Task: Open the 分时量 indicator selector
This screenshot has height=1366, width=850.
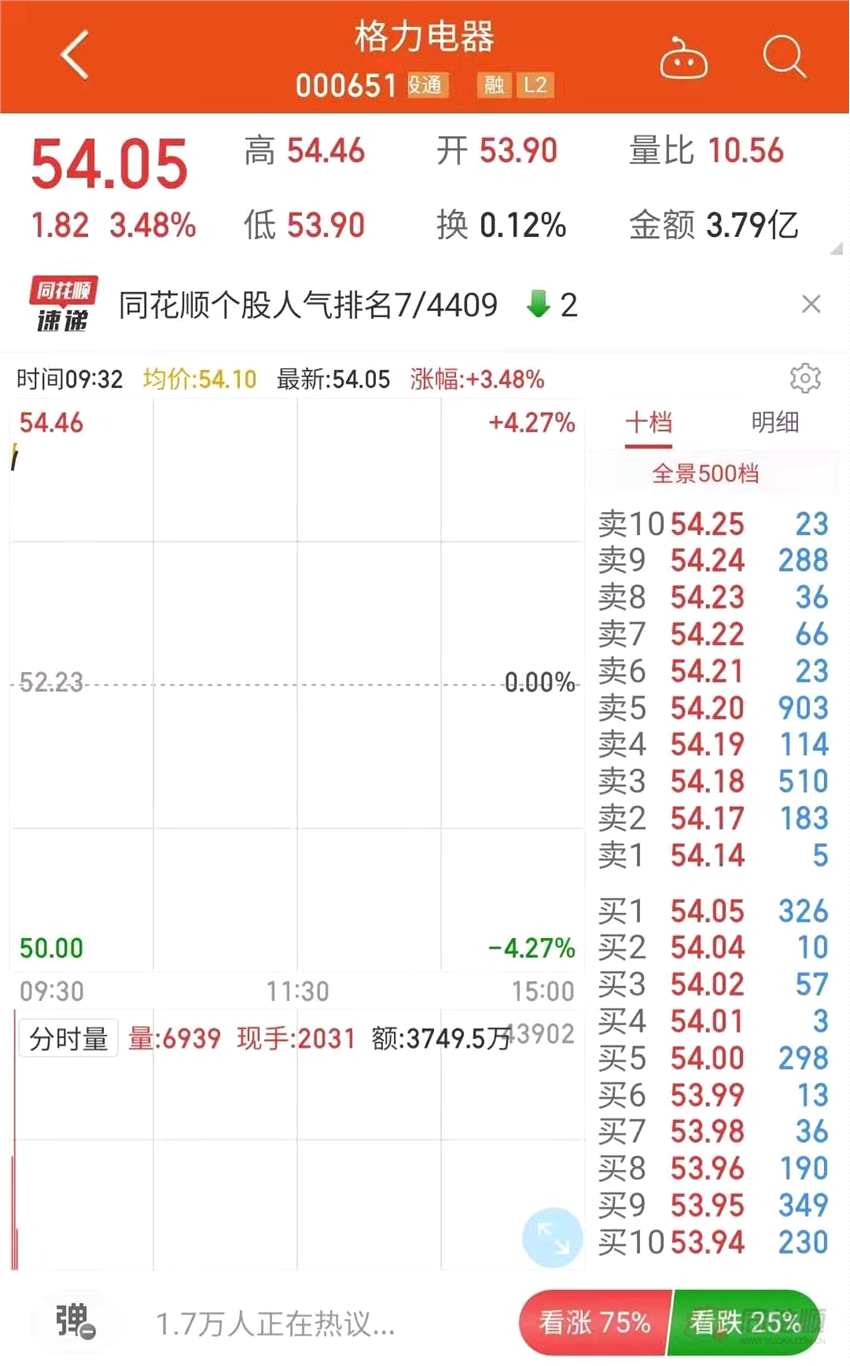Action: pos(69,1039)
